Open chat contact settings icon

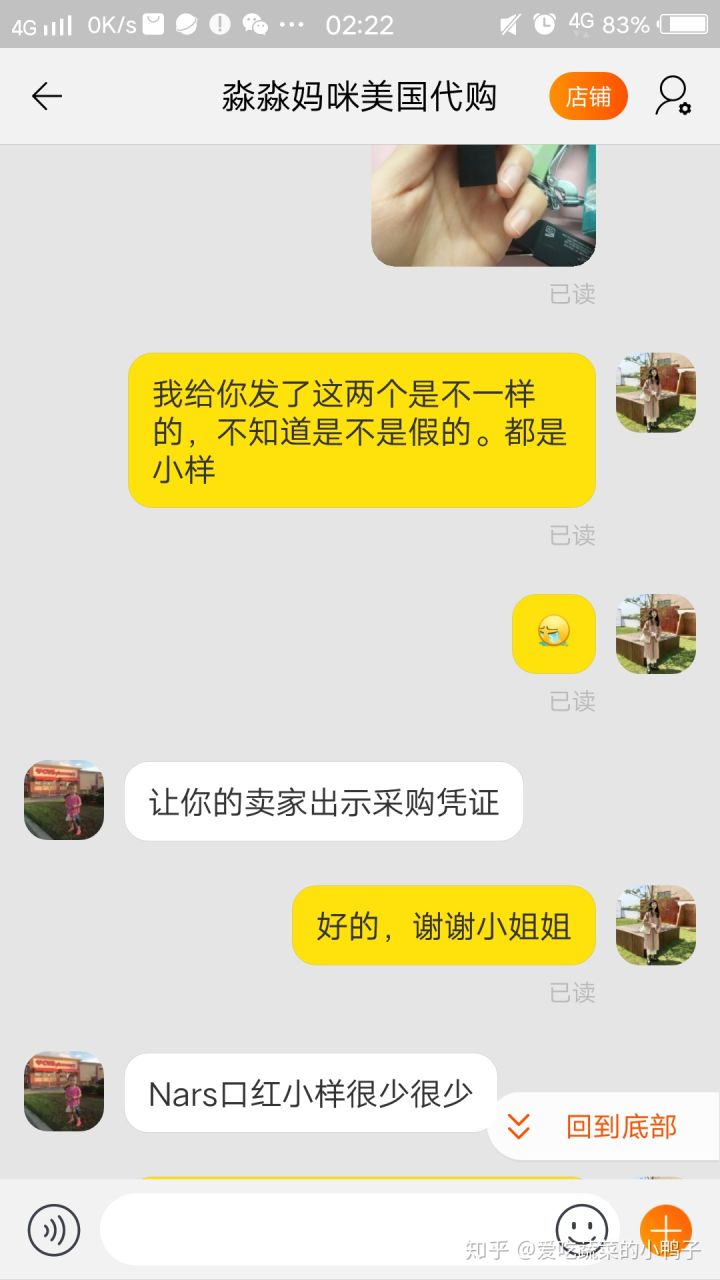click(673, 96)
